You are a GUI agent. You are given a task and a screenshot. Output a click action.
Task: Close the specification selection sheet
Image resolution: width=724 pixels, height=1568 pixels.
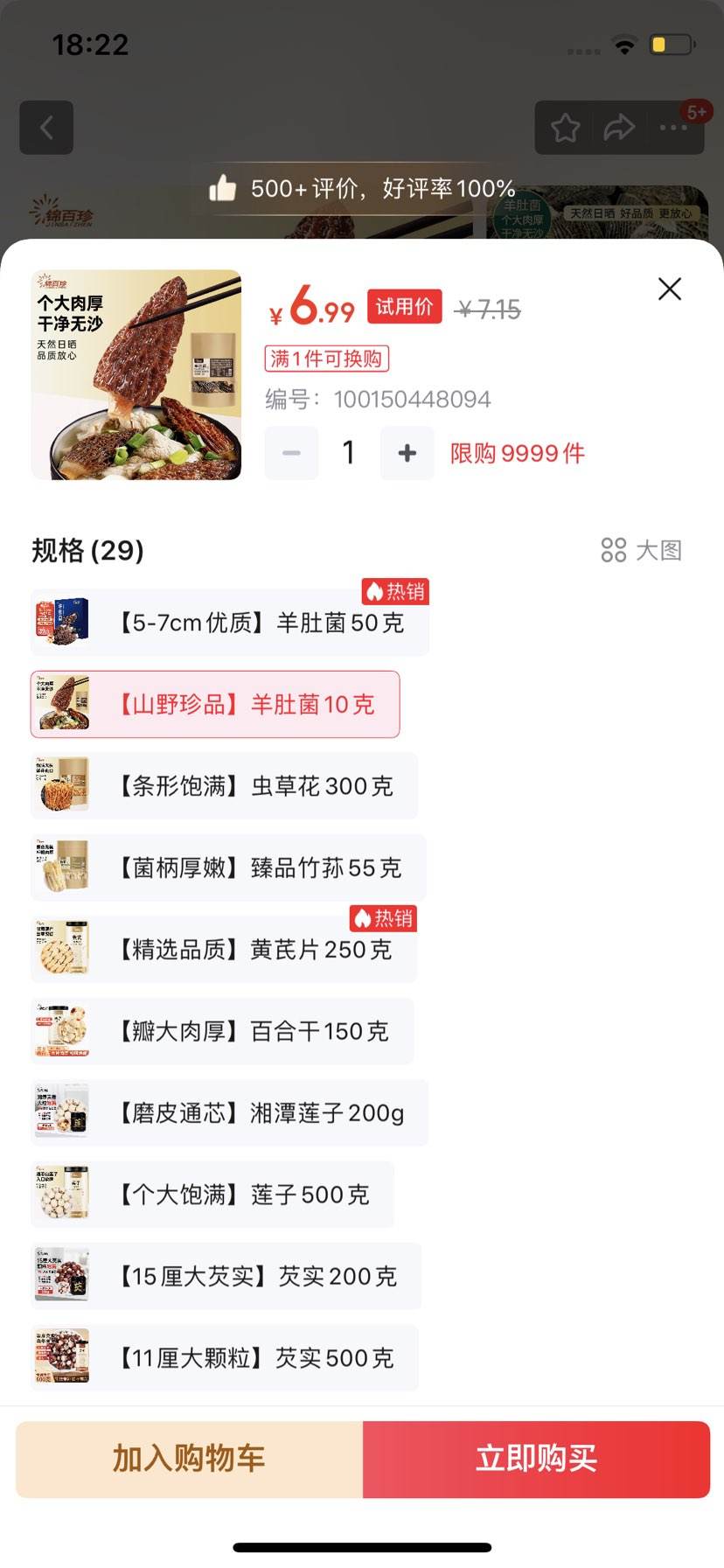pos(669,289)
